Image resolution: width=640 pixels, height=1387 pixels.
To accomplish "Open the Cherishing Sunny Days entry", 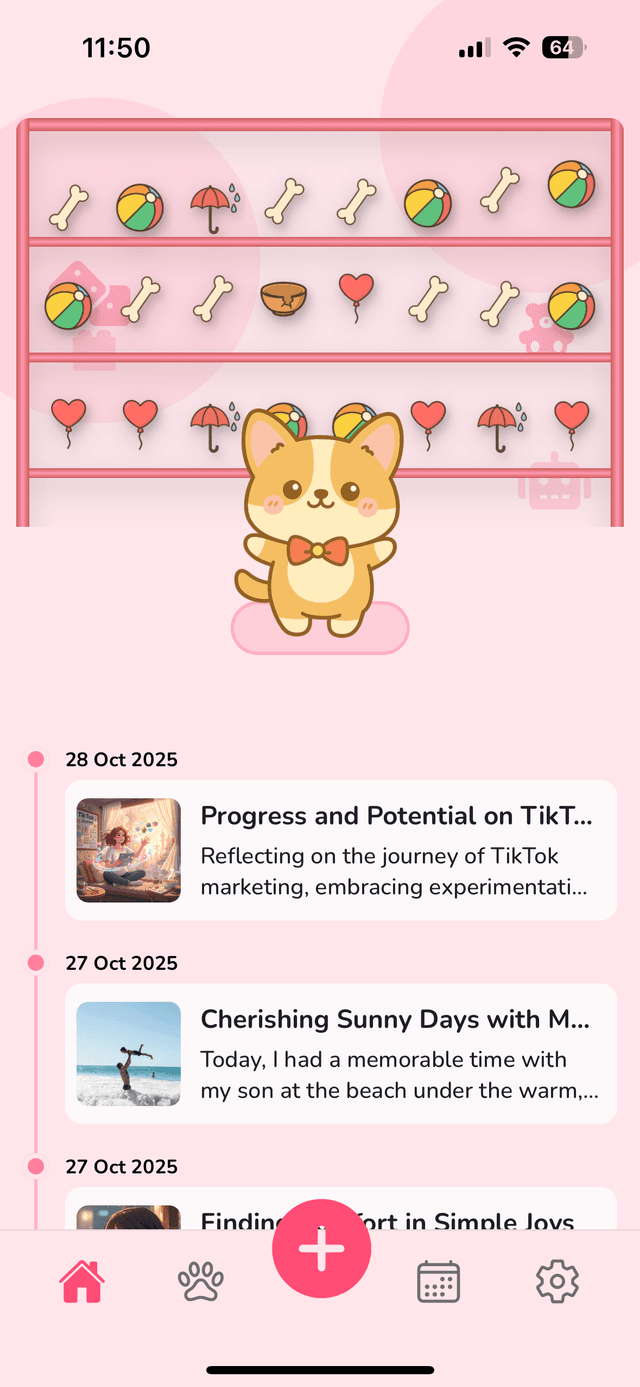I will coord(340,1053).
